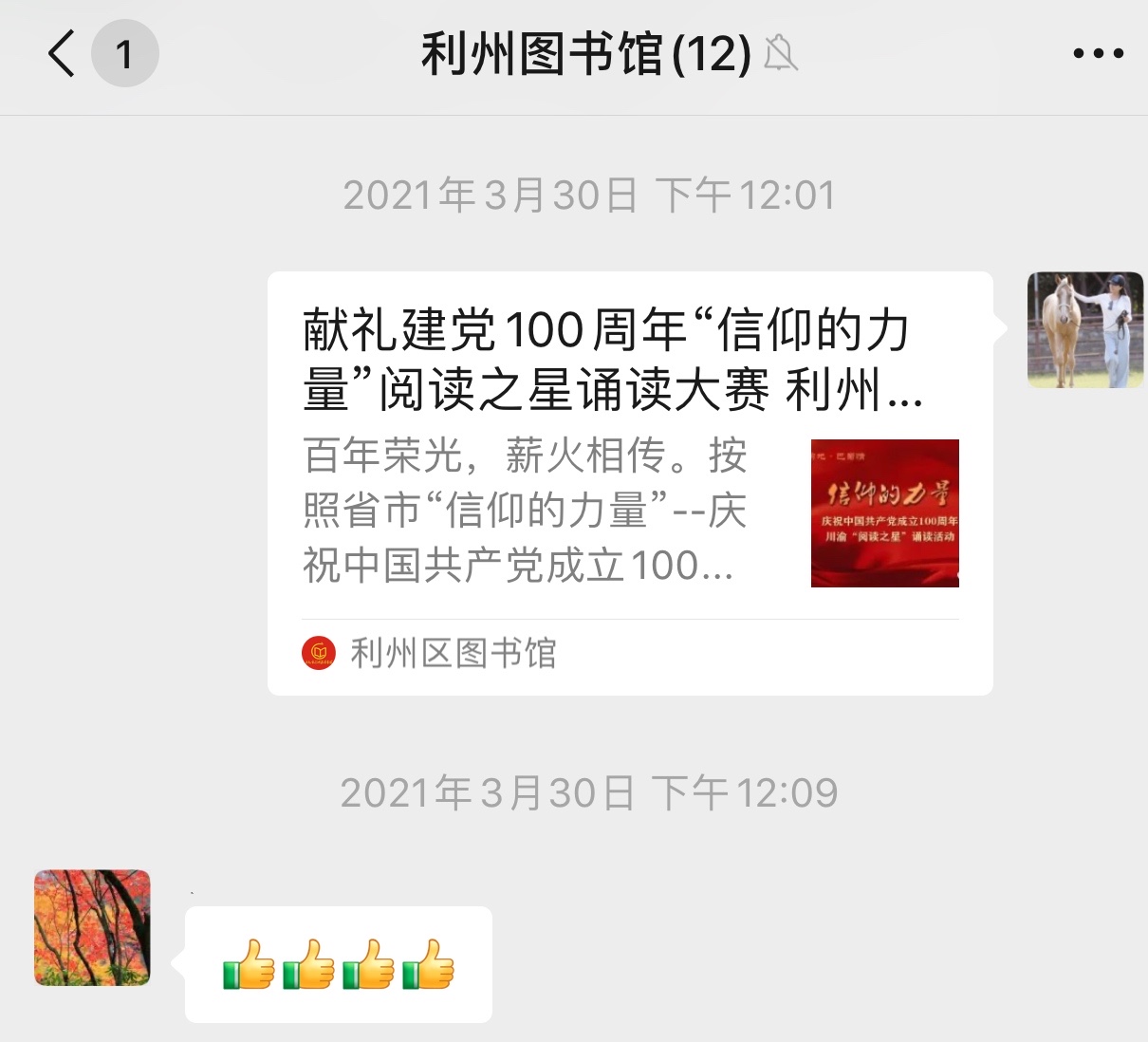Go back to the chat list
Screen dimensions: 1148x1042
(63, 53)
